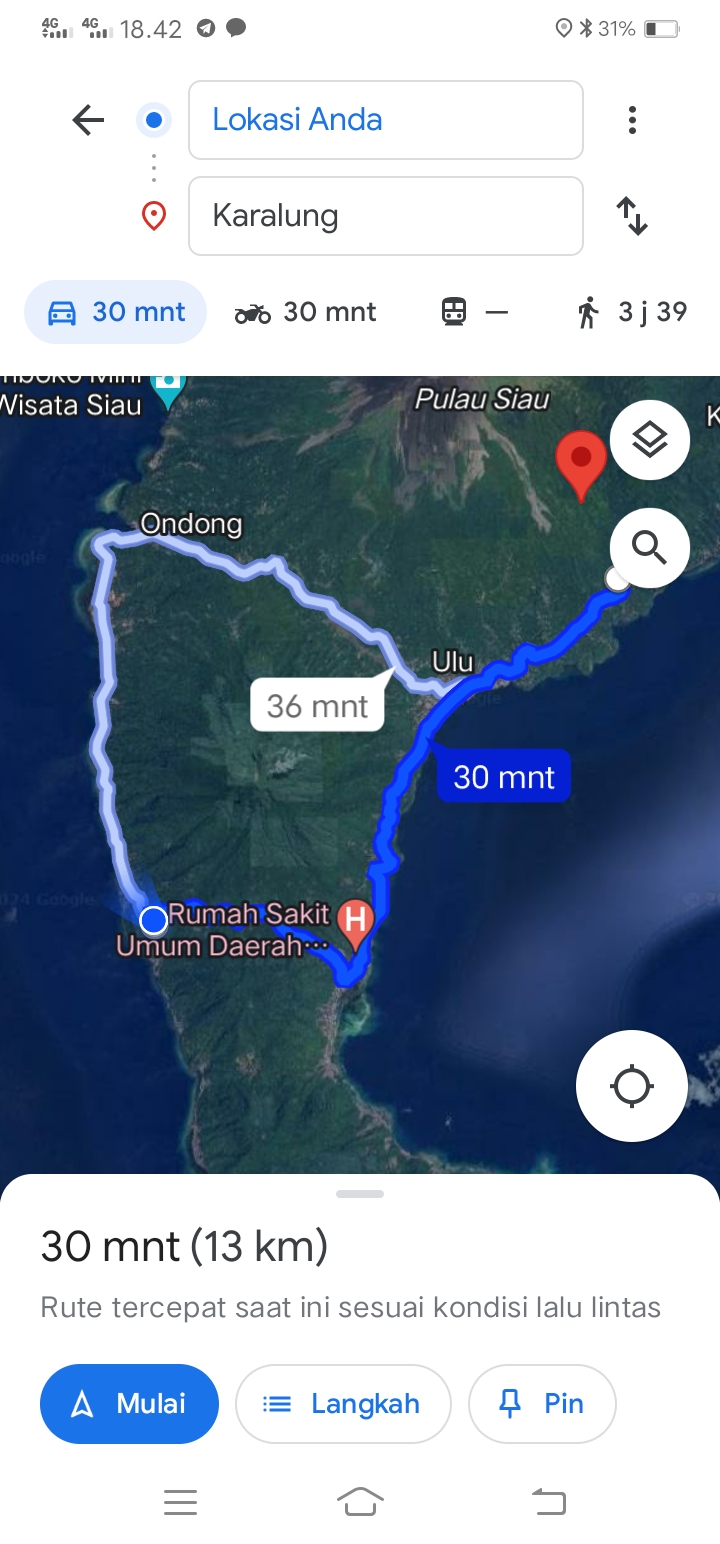Go back with the top-left arrow
Screen dimensions: 720x1544
(88, 121)
